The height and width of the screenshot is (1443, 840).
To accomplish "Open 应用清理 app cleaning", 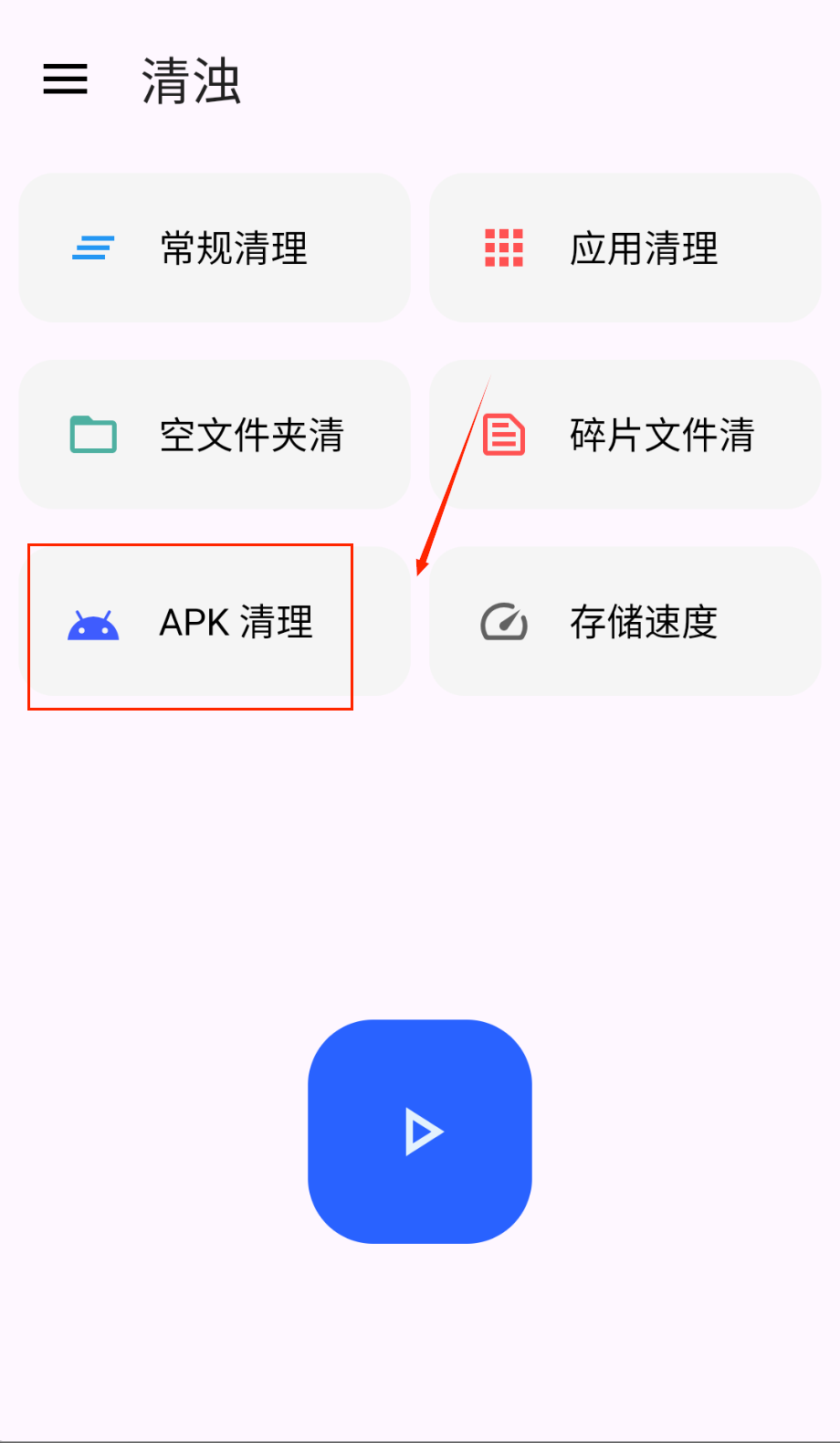I will (x=625, y=248).
